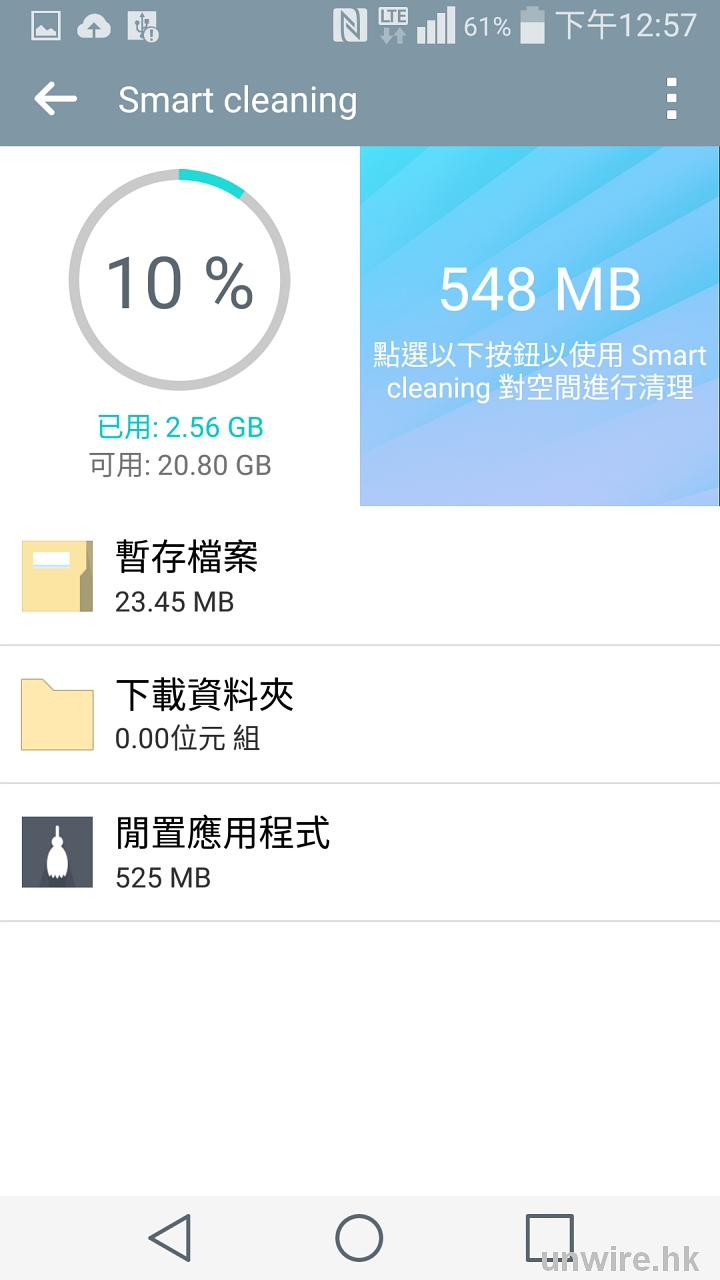Open the 下載資料夾 row
The height and width of the screenshot is (1280, 720).
[360, 714]
